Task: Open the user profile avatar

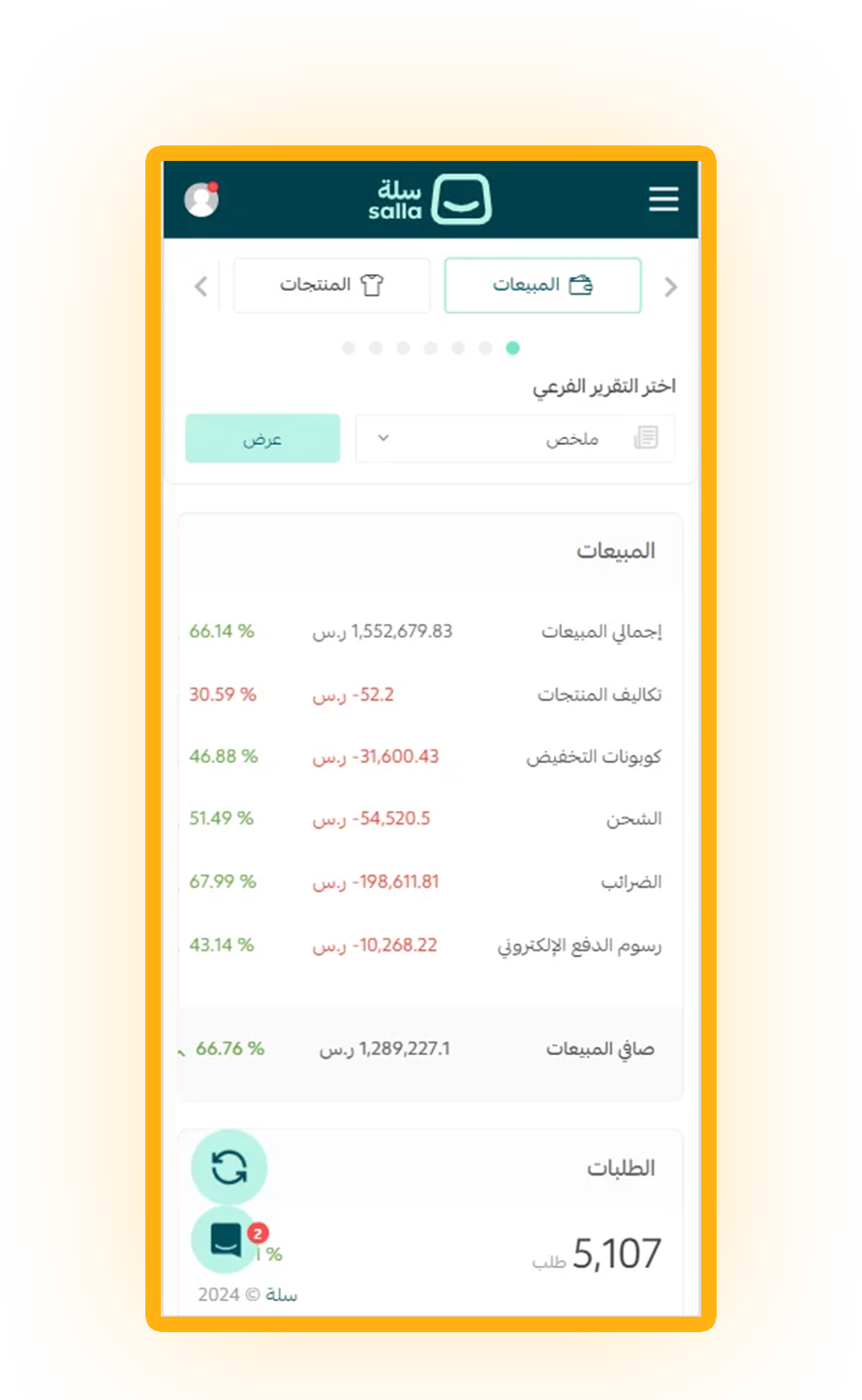Action: tap(201, 200)
